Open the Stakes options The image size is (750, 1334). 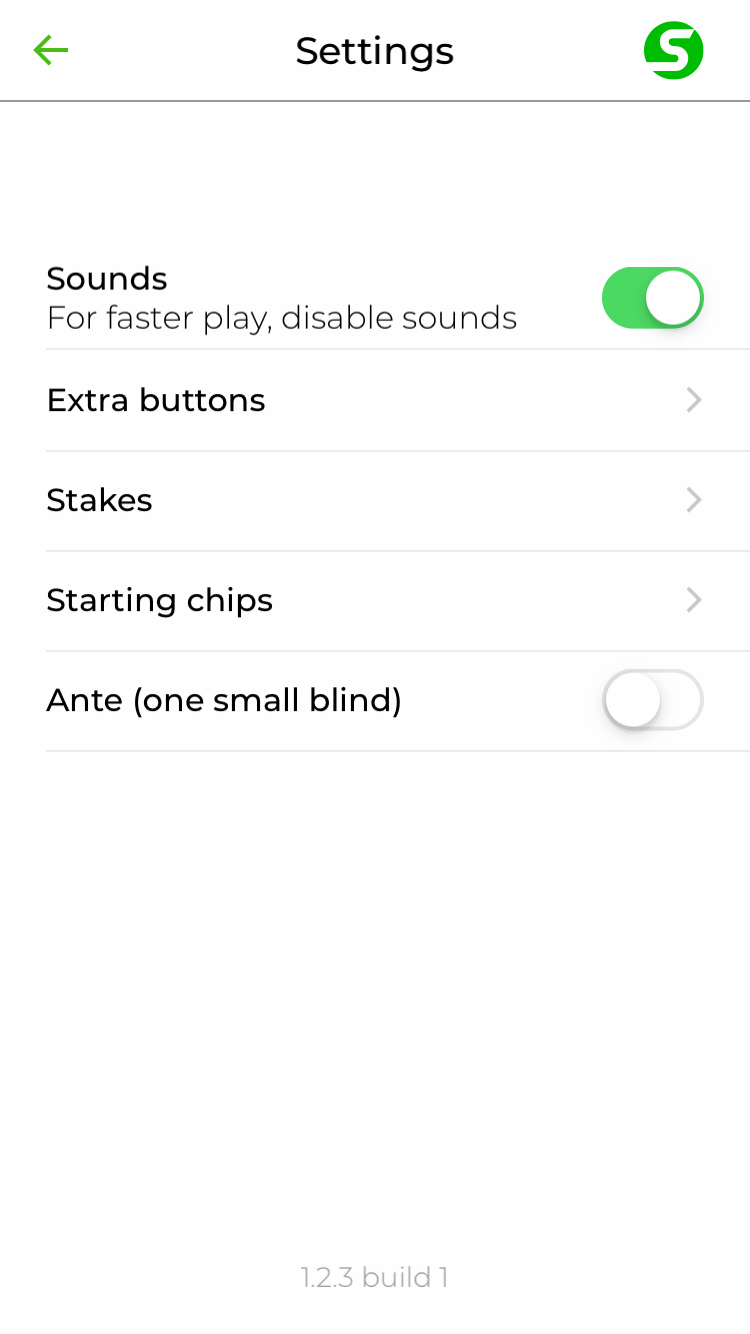(x=398, y=500)
